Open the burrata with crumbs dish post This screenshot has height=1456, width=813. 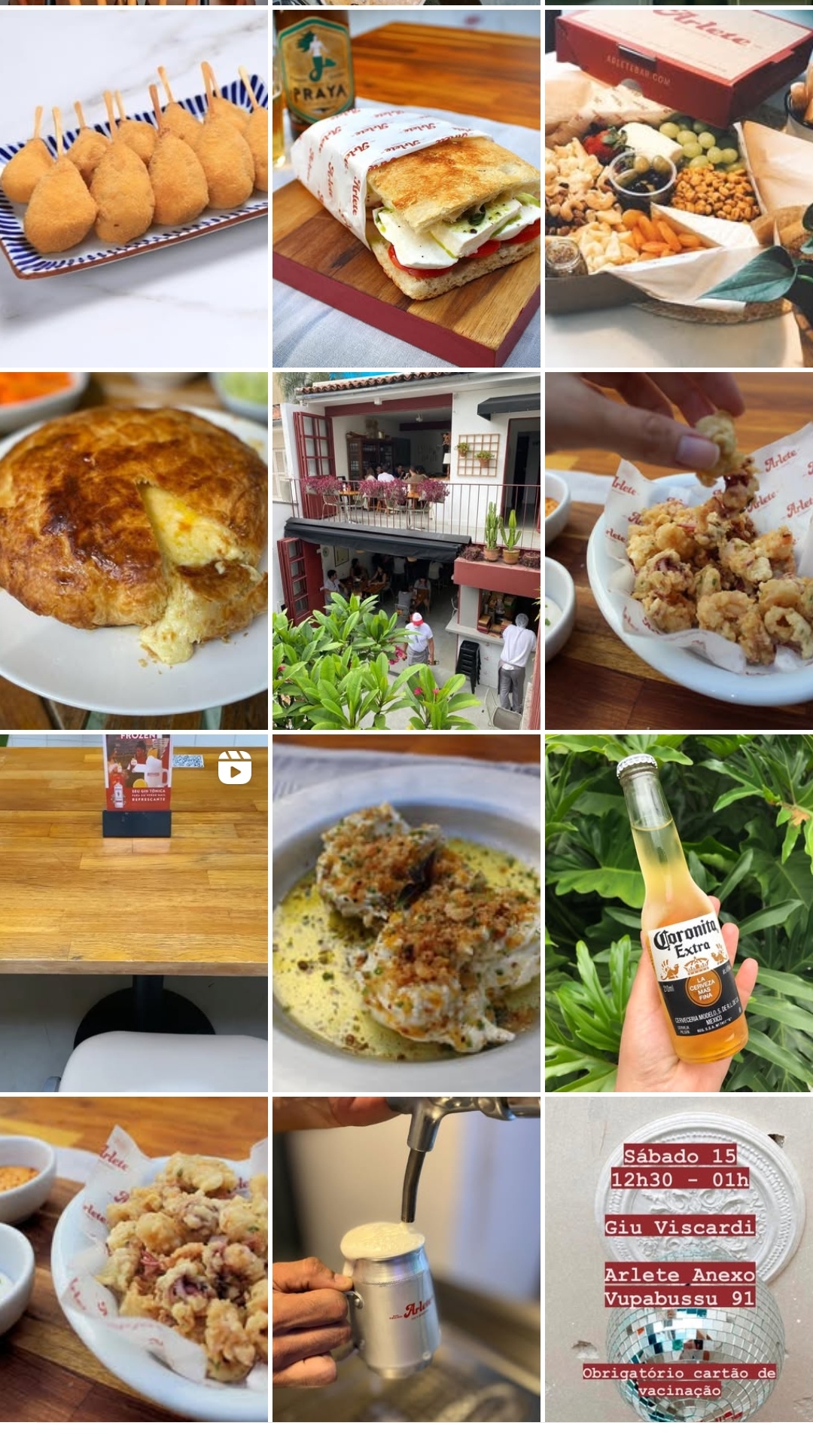tap(406, 913)
